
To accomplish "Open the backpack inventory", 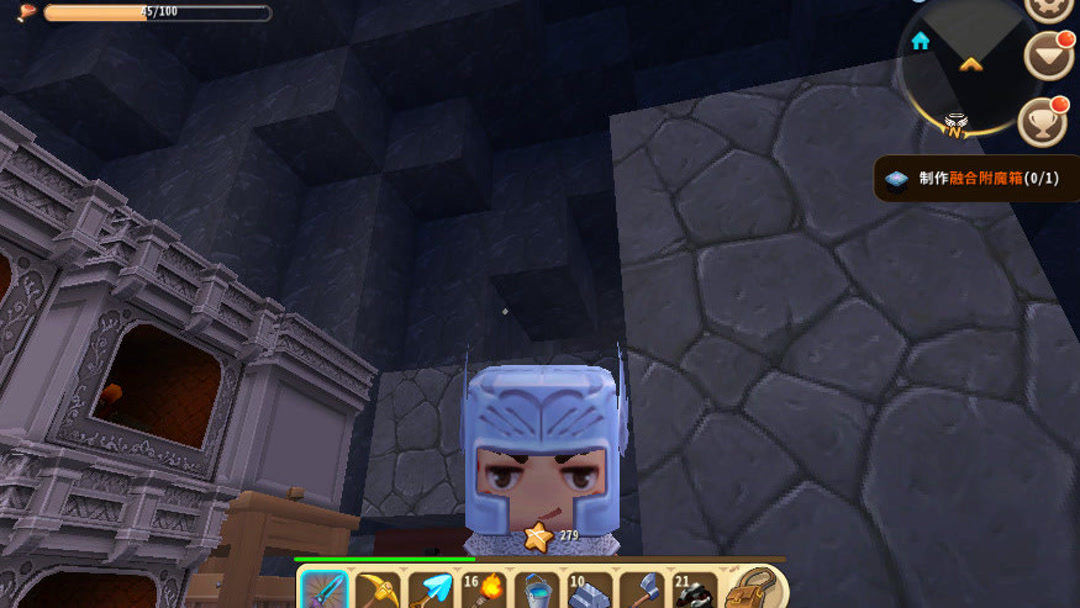I will coord(753,588).
